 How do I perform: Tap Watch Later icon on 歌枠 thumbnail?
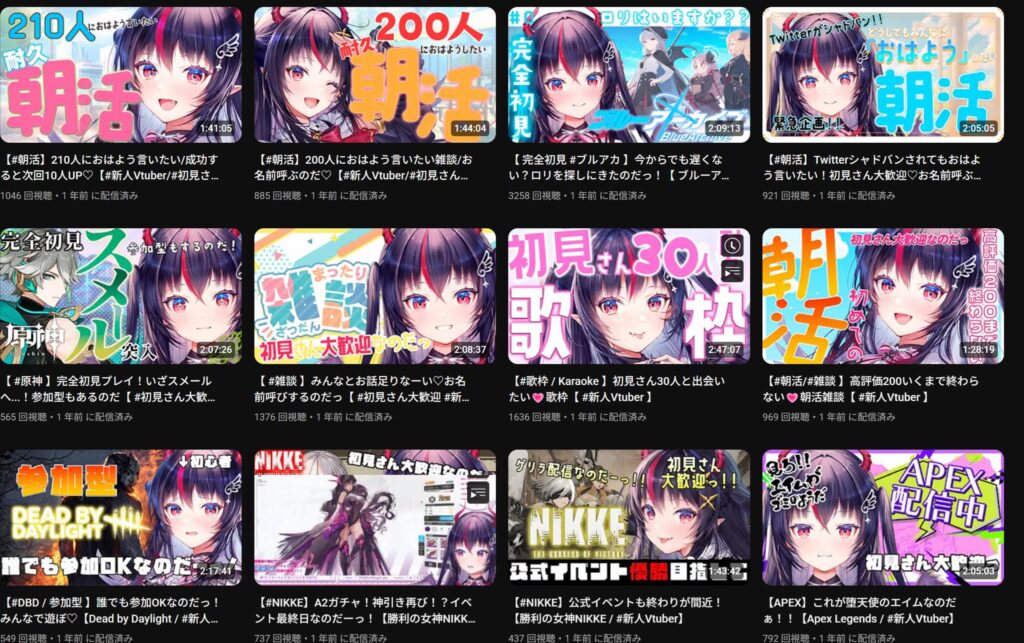pyautogui.click(x=733, y=245)
